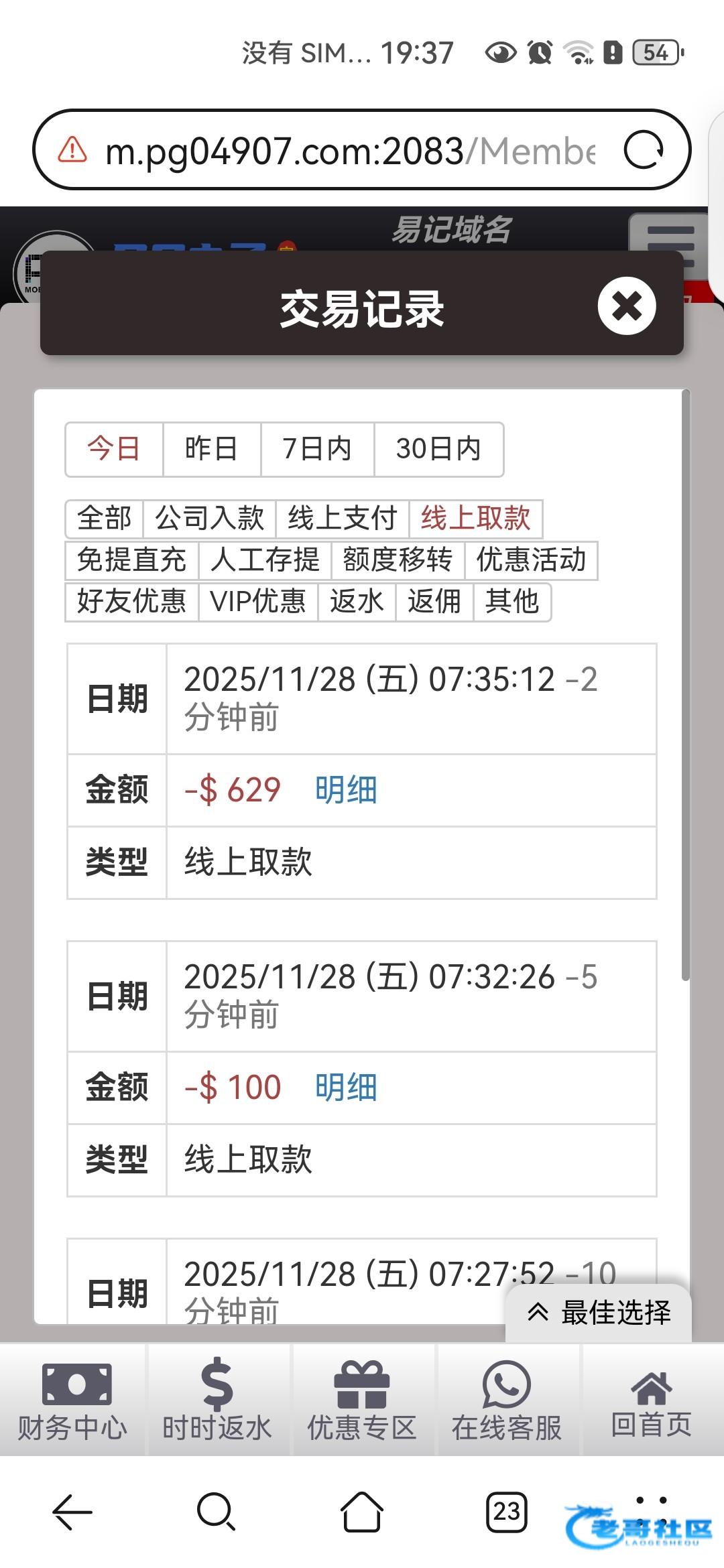
Task: Expand the 最佳选择 panel
Action: click(x=599, y=1313)
